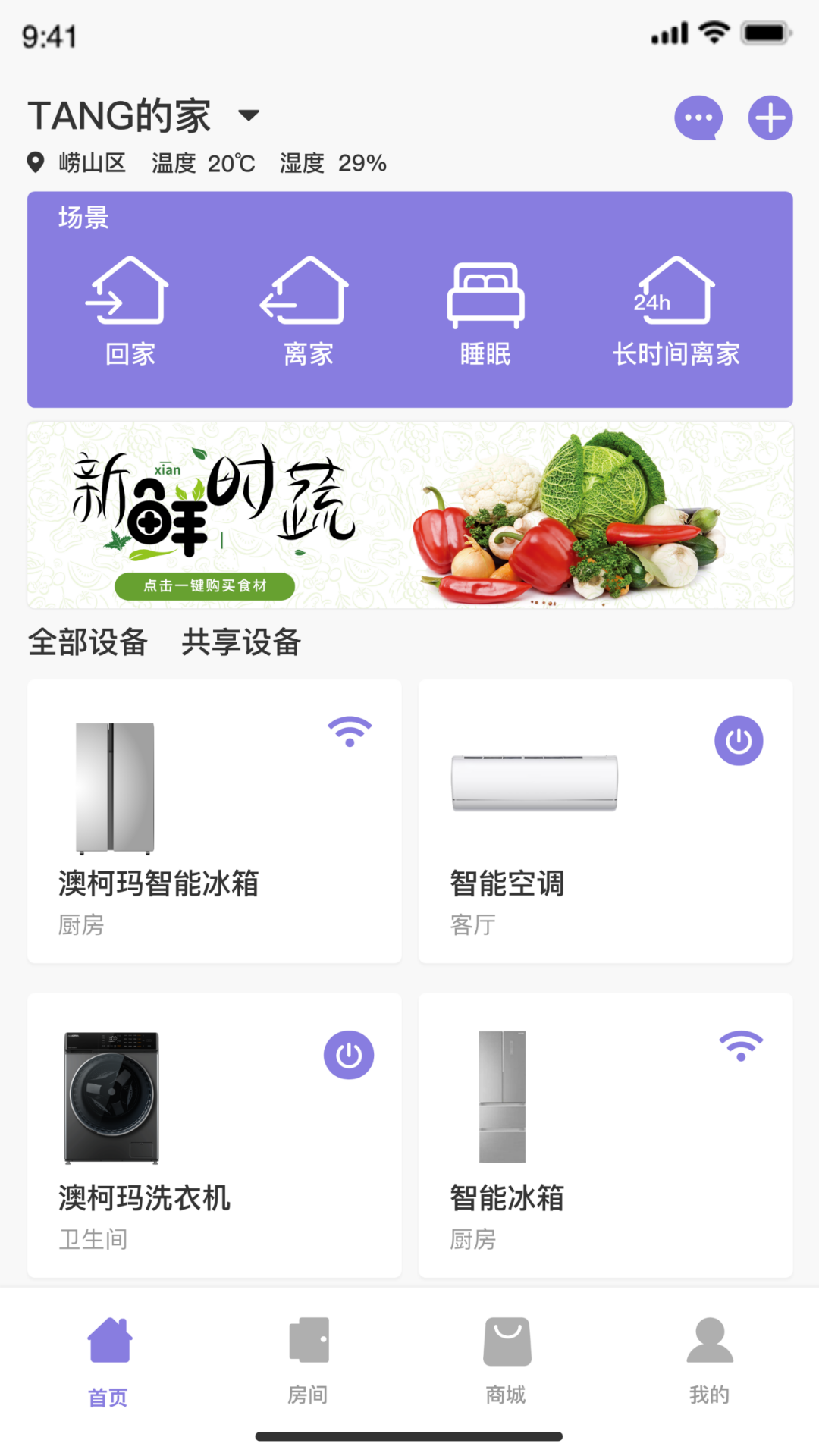Viewport: 819px width, 1456px height.
Task: Open the add device plus menu
Action: pyautogui.click(x=770, y=118)
